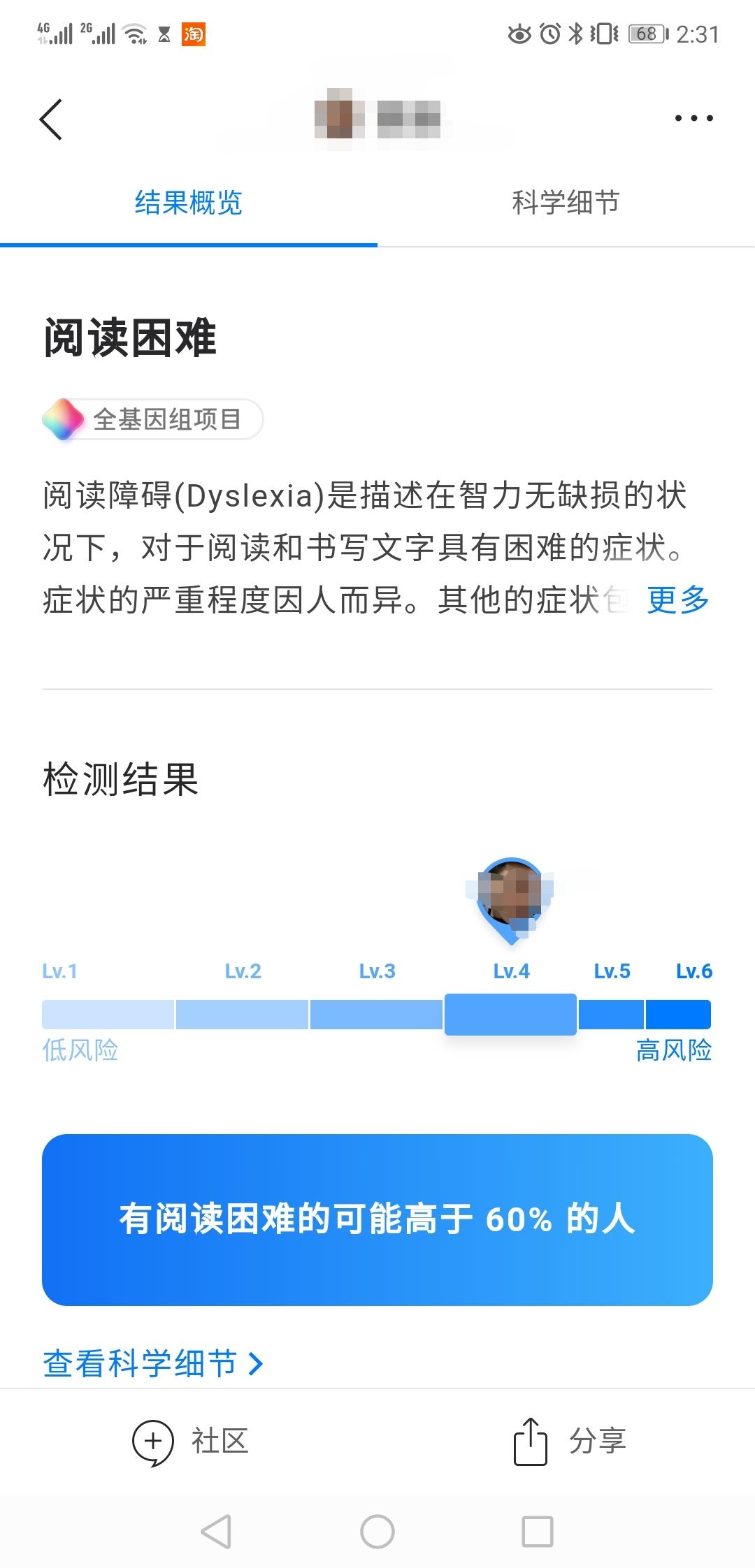Image resolution: width=755 pixels, height=1568 pixels.
Task: Switch to the 科学细节 tab
Action: point(566,203)
